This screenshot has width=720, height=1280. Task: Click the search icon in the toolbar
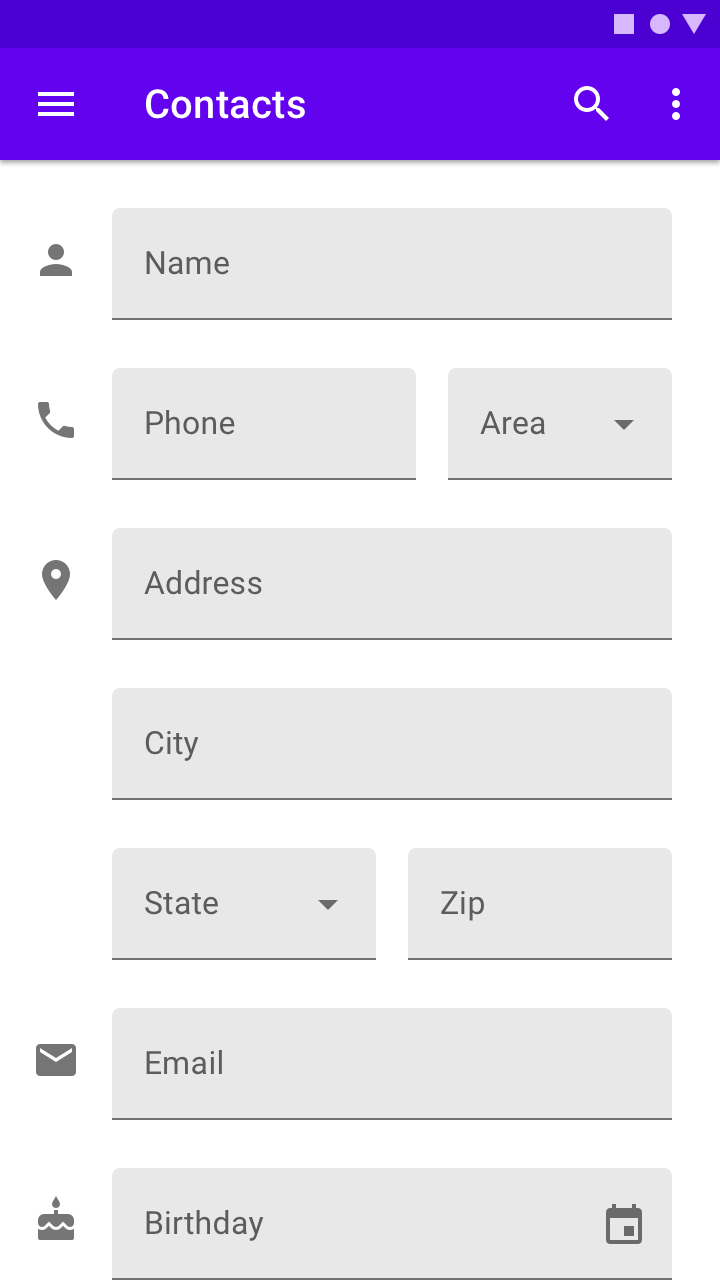(x=591, y=103)
